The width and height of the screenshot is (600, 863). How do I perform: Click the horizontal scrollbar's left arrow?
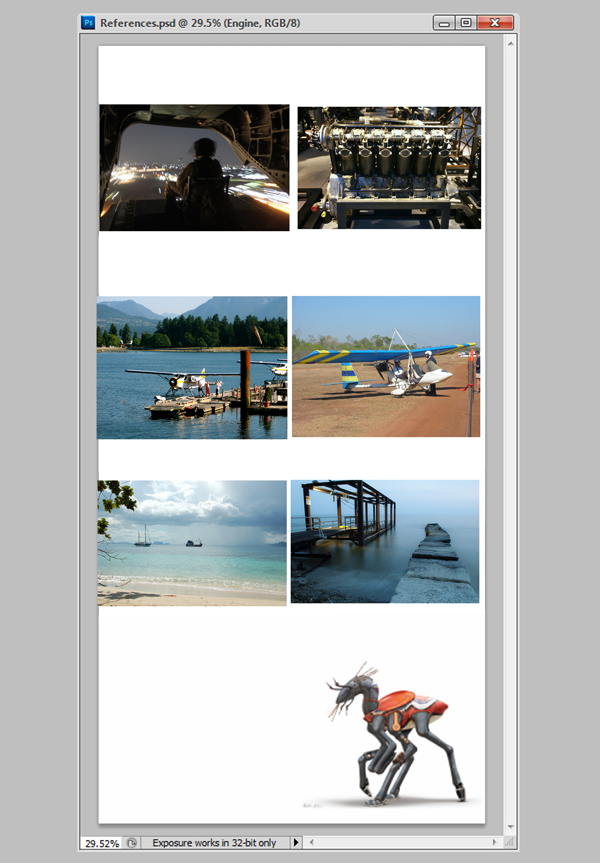(311, 843)
